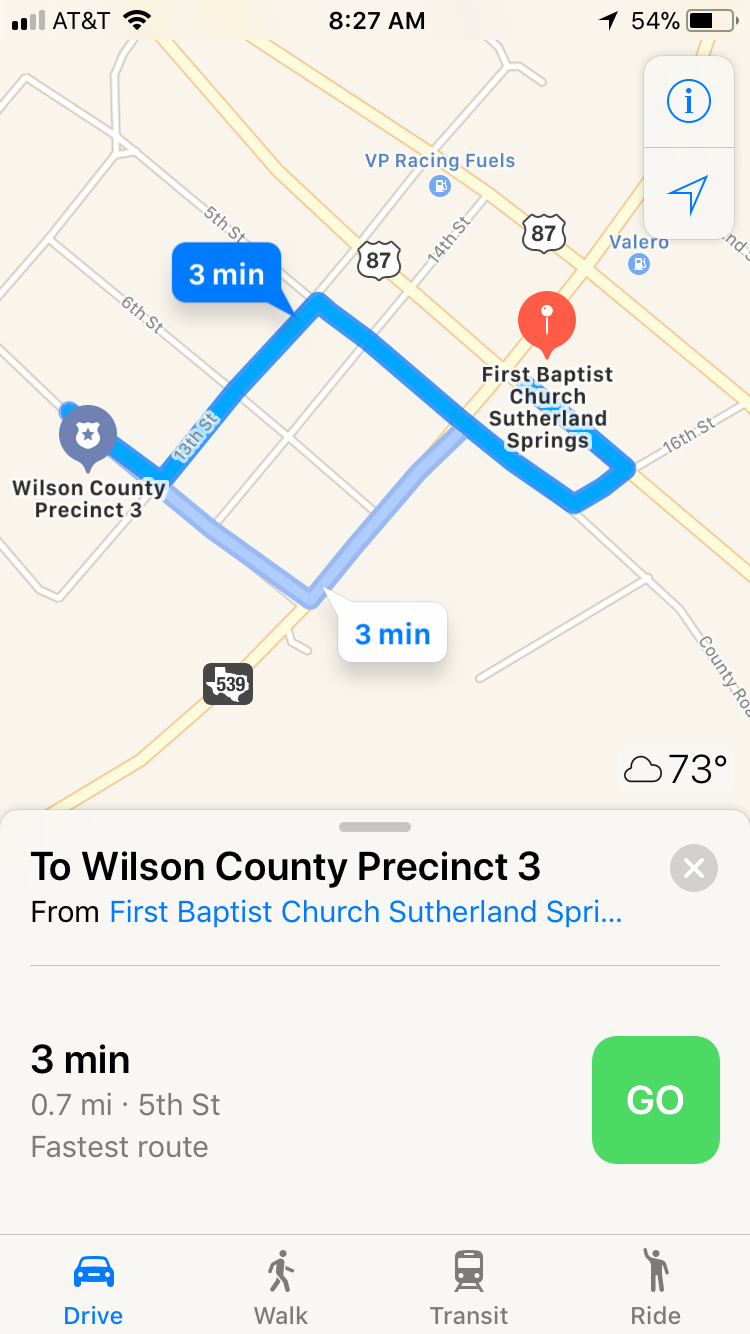Screen dimensions: 750x1334
Task: Switch to the Transit tab
Action: (468, 1287)
